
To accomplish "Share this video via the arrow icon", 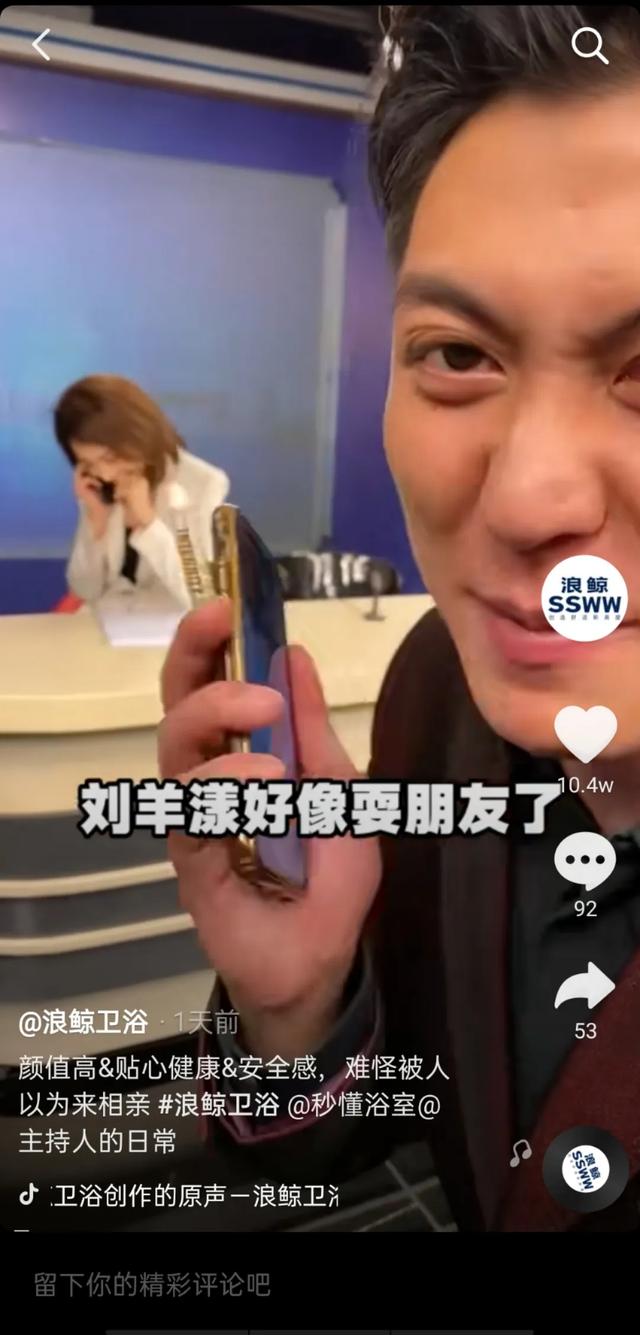I will pos(585,987).
